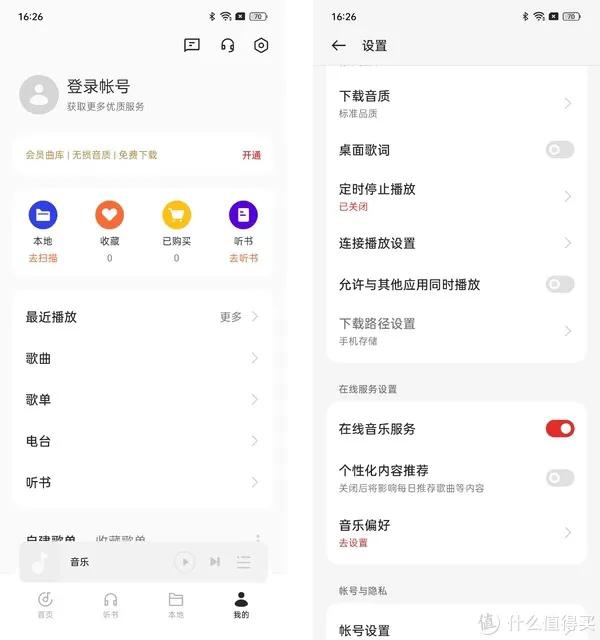Play the track in the mini player

pyautogui.click(x=184, y=562)
